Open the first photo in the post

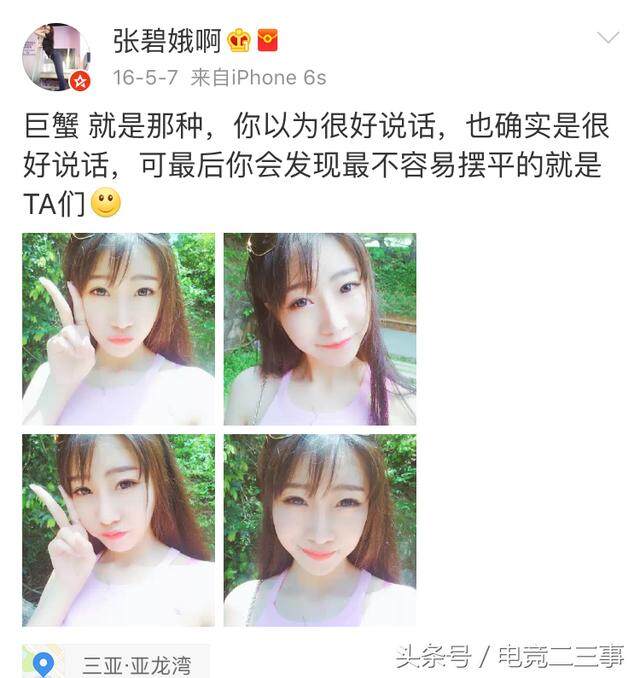[118, 329]
